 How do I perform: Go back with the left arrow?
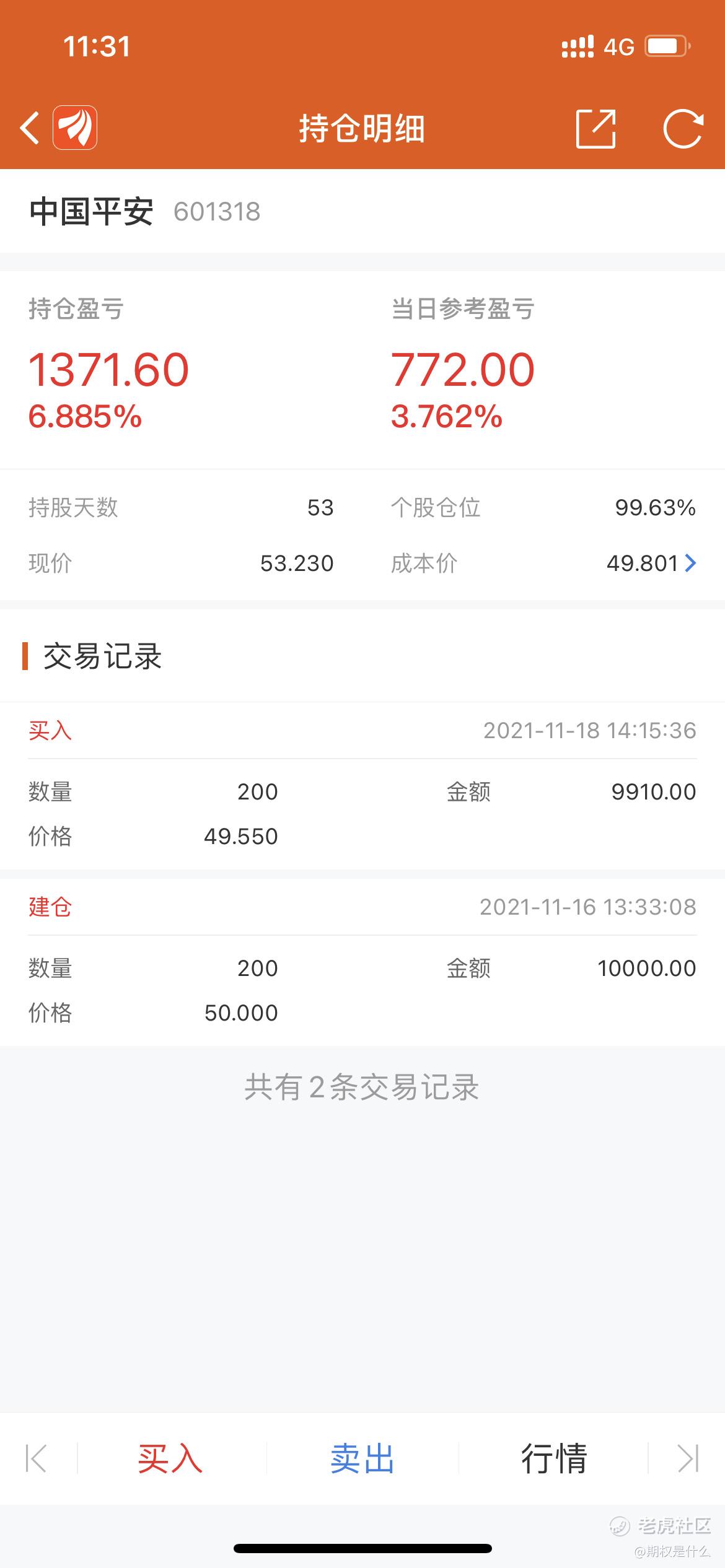click(x=30, y=128)
